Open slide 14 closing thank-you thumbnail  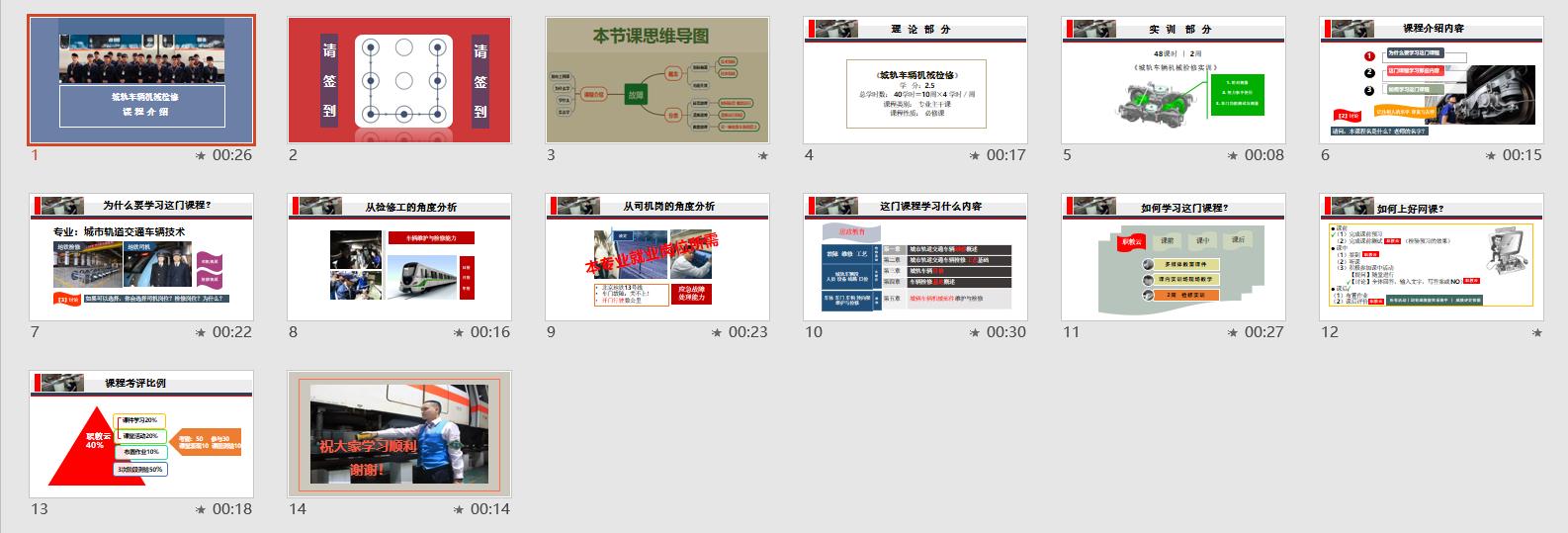399,434
